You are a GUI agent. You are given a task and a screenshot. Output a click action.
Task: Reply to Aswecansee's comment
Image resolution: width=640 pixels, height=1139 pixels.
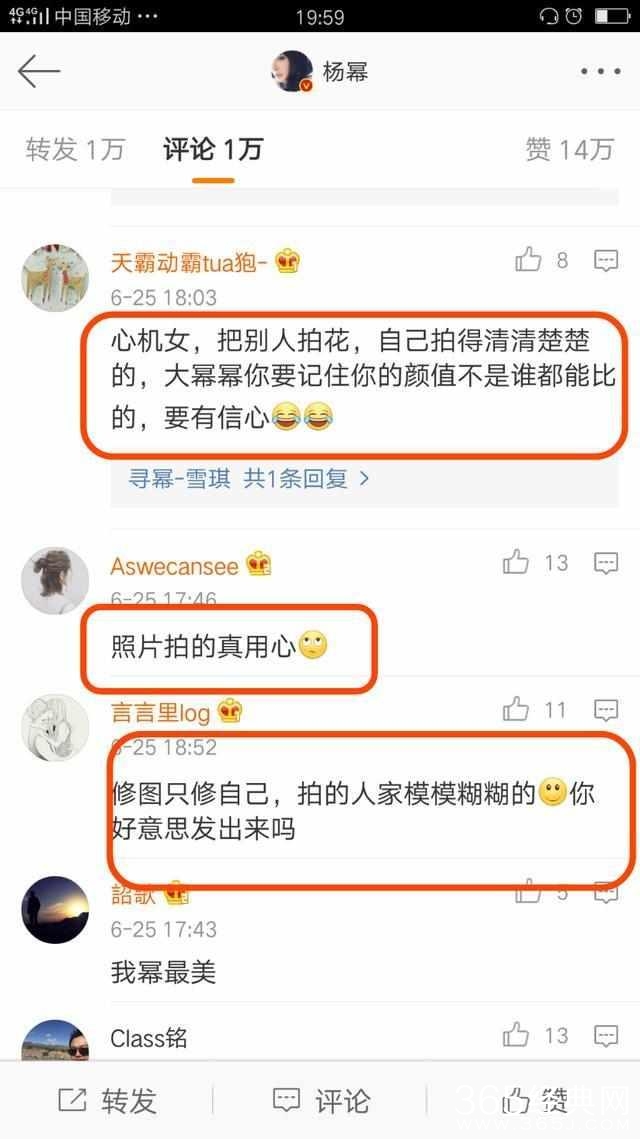[x=606, y=563]
